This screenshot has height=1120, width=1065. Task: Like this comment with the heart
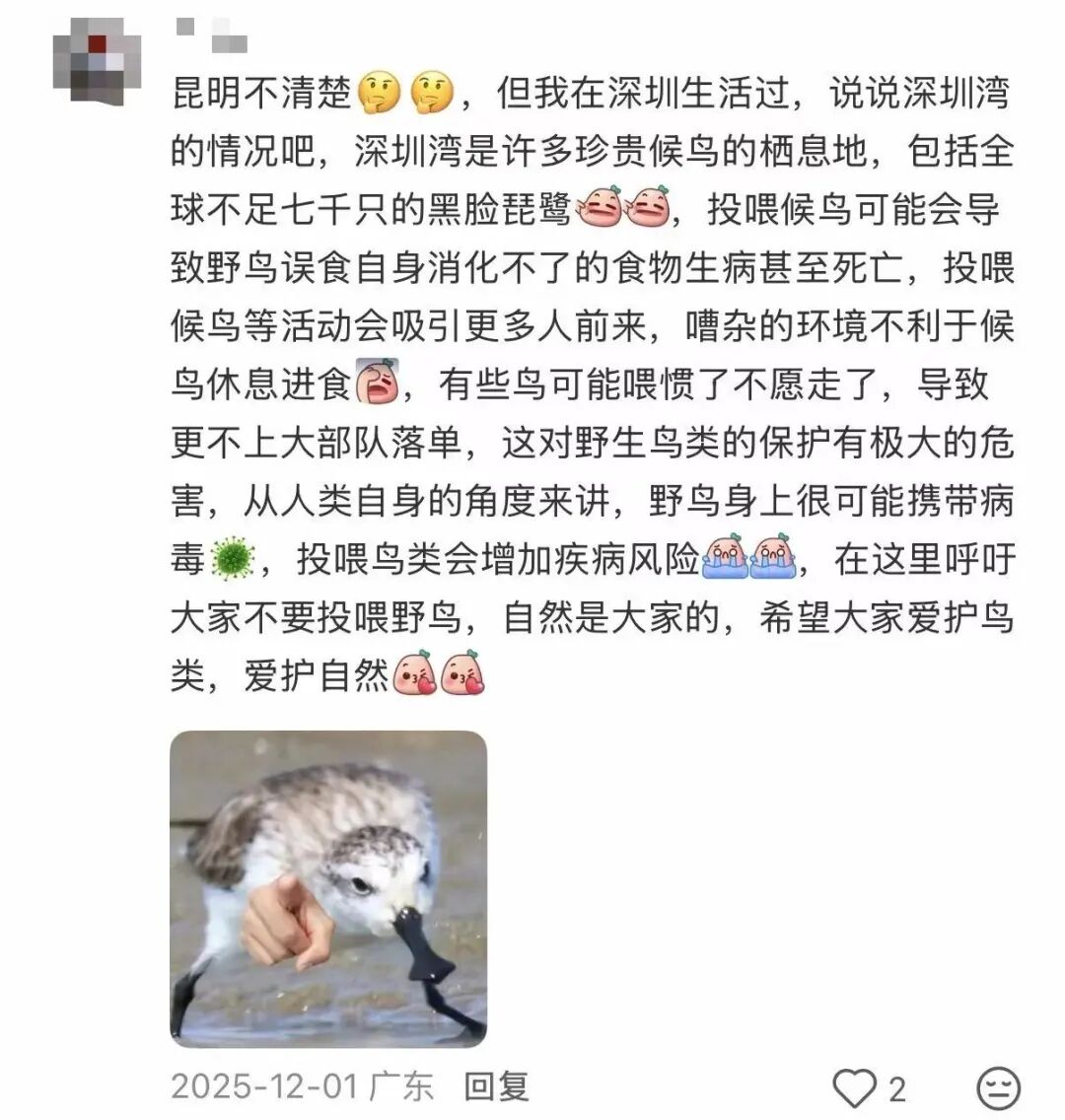click(854, 1088)
